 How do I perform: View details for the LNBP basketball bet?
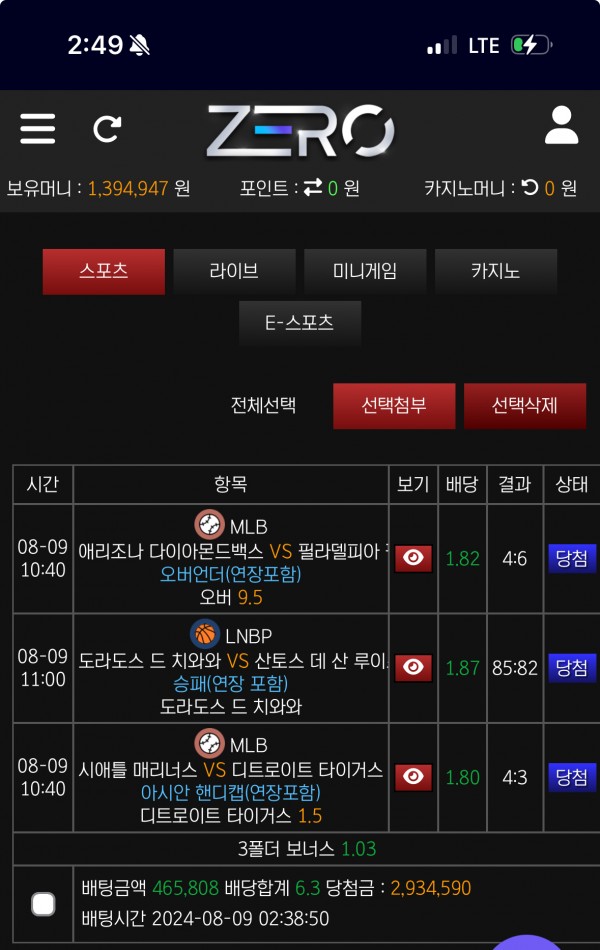click(x=413, y=667)
